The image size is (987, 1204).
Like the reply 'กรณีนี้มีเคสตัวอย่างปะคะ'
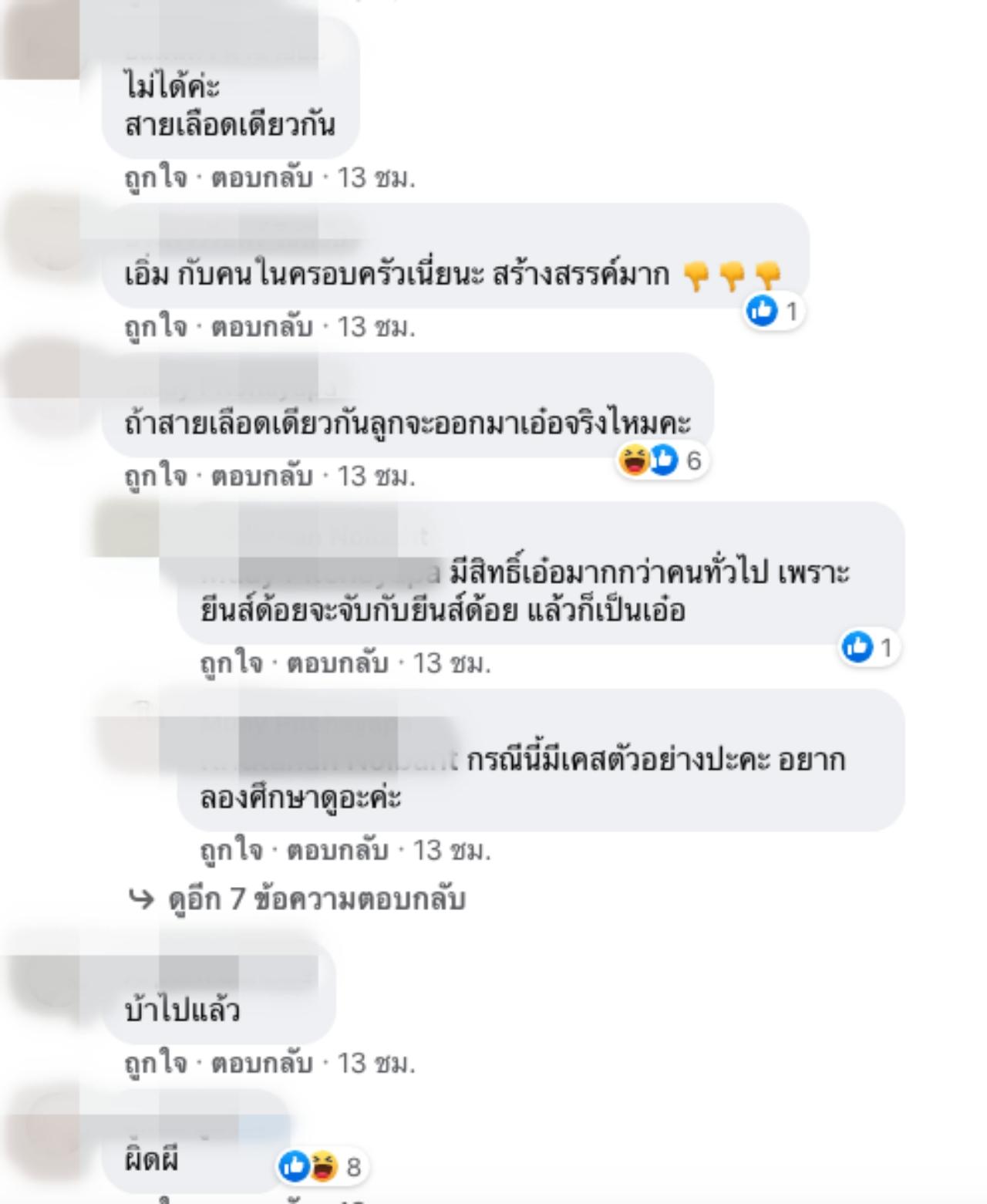point(231,851)
